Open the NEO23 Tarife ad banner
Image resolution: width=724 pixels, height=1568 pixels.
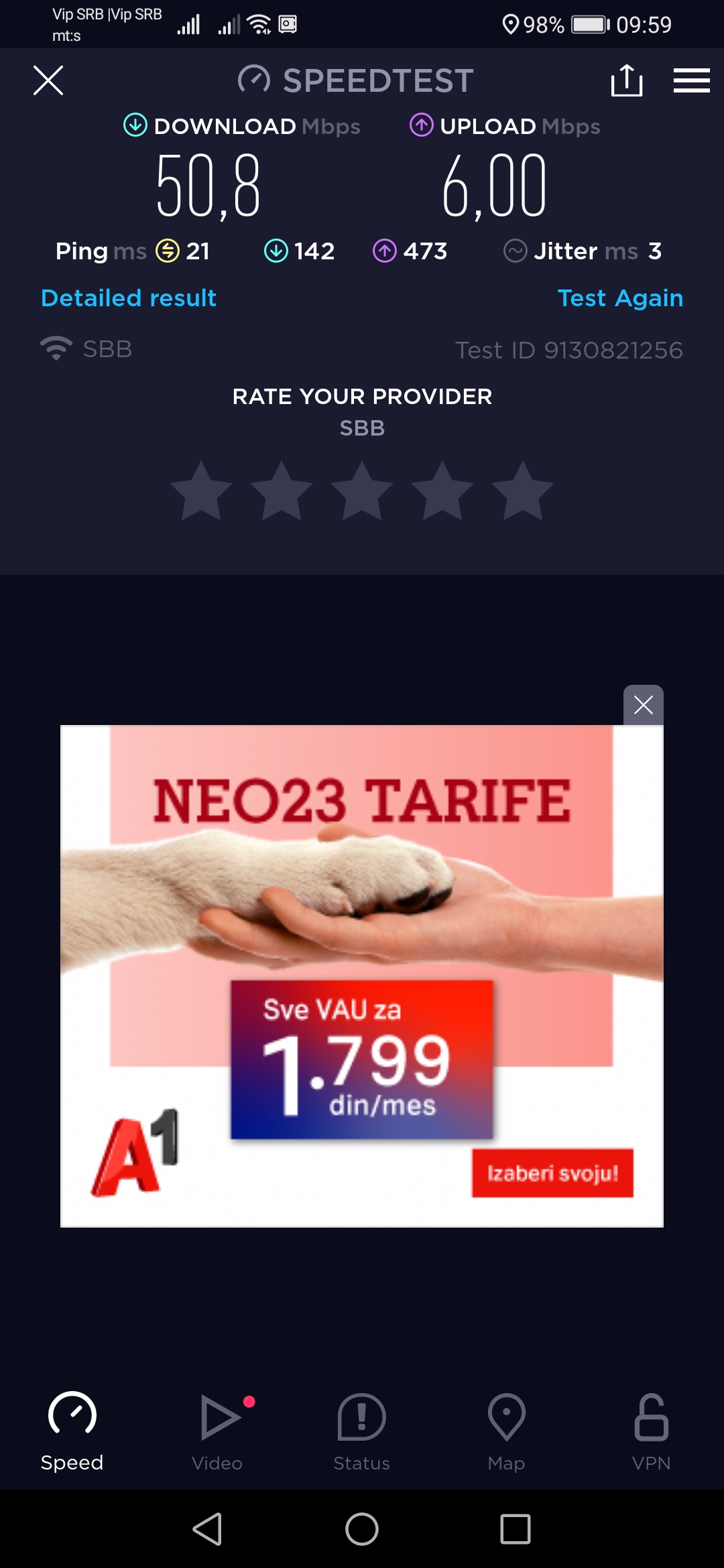(362, 976)
